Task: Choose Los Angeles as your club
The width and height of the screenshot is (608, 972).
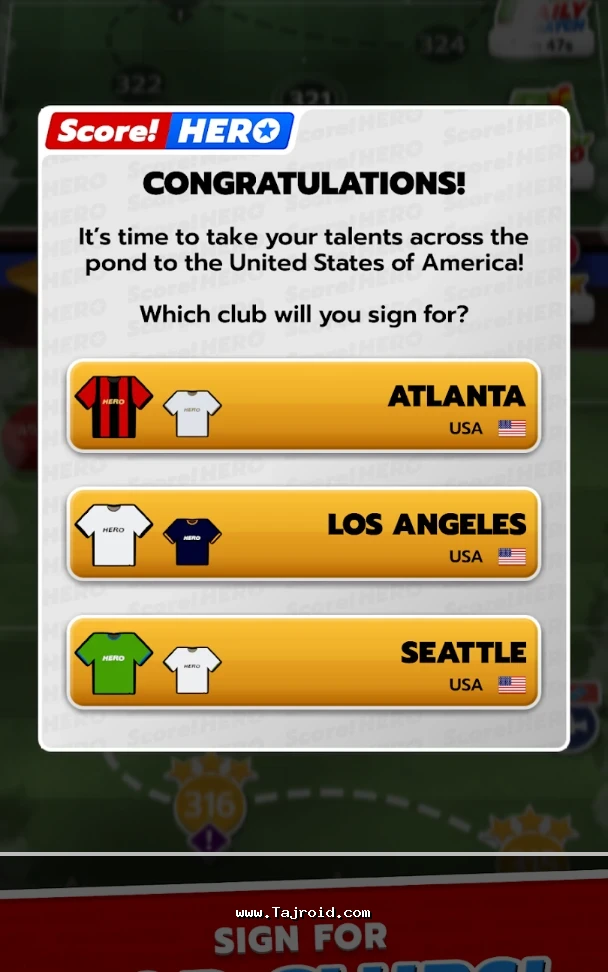Action: tap(303, 534)
